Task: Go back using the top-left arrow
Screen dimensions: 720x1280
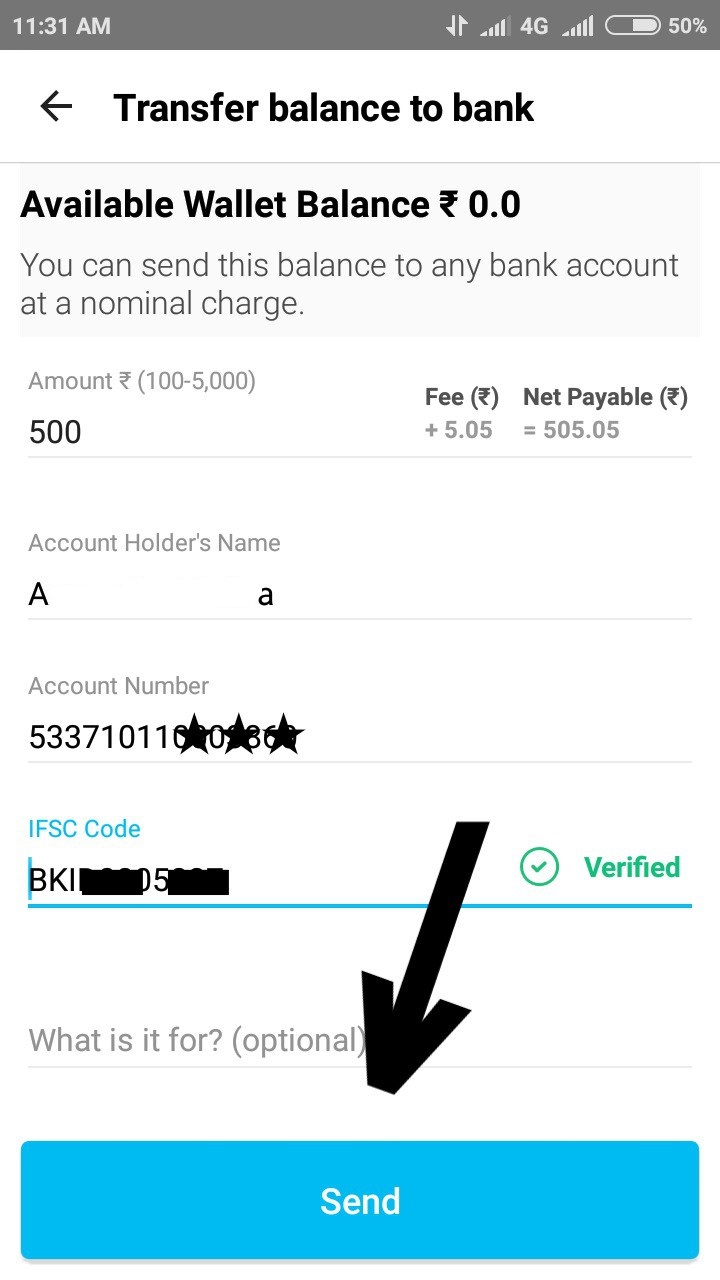Action: tap(56, 107)
